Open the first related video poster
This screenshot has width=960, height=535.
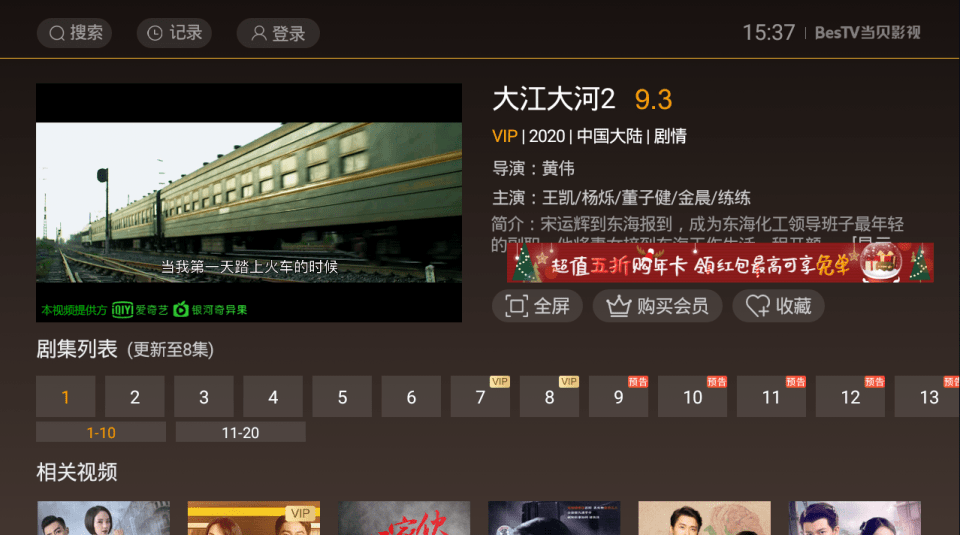[103, 518]
